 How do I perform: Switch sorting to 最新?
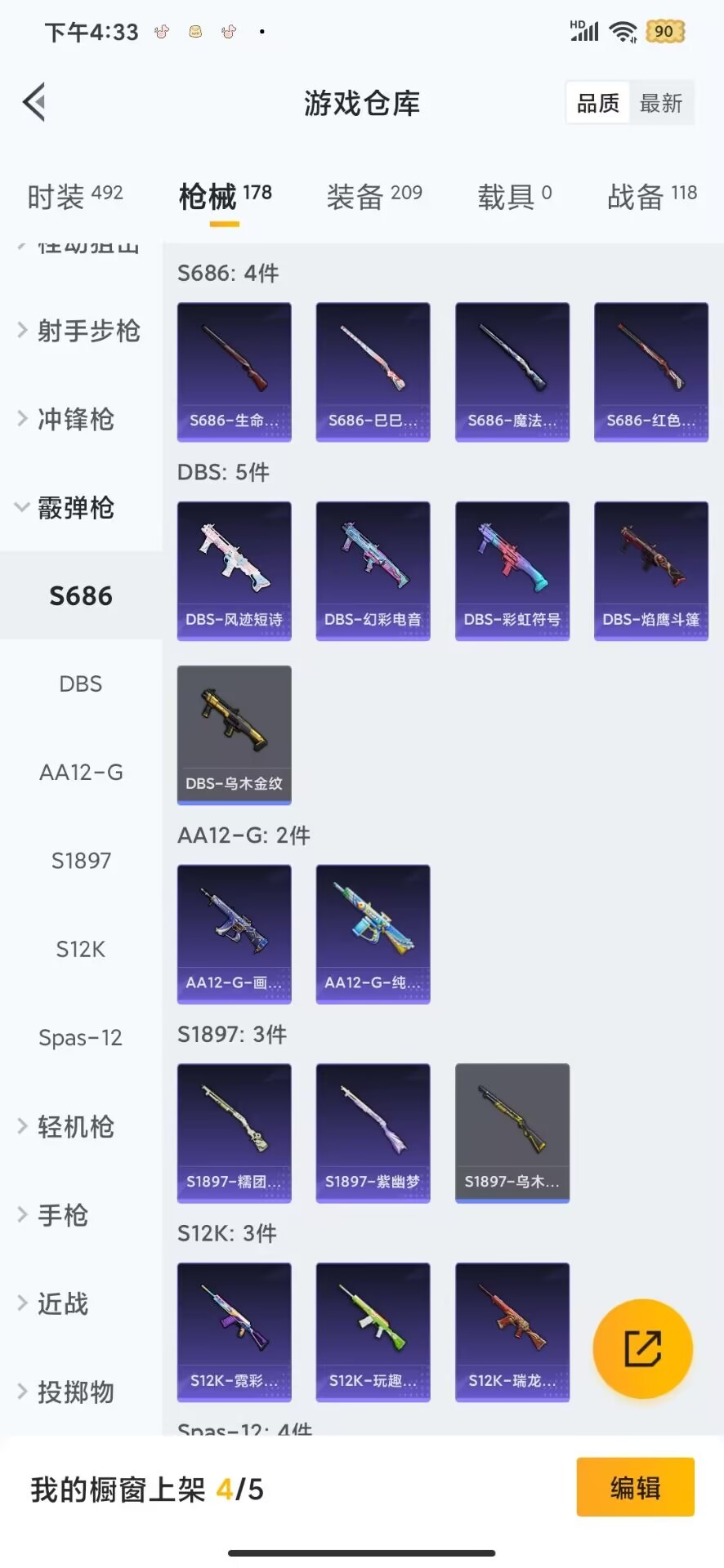(662, 102)
